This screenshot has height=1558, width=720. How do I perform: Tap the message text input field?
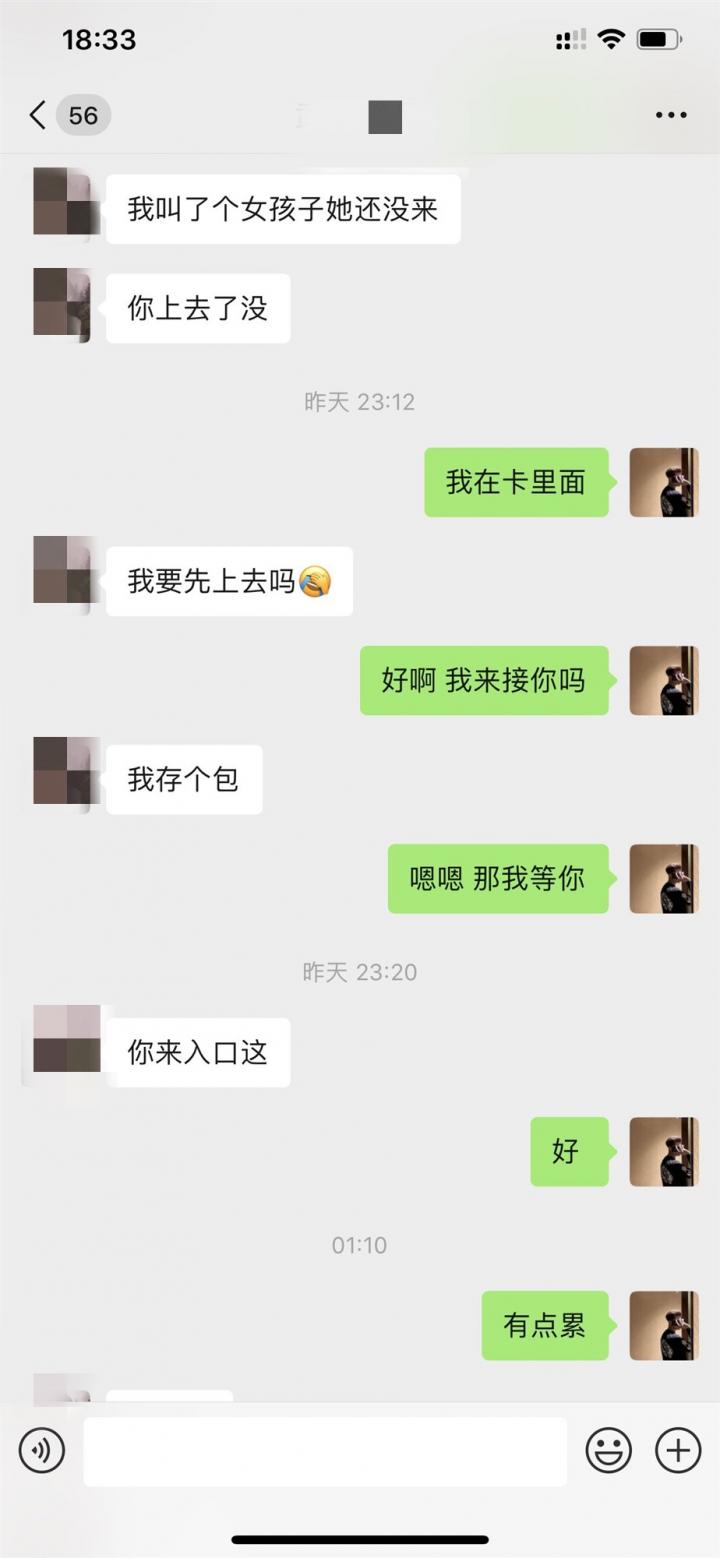click(323, 1450)
